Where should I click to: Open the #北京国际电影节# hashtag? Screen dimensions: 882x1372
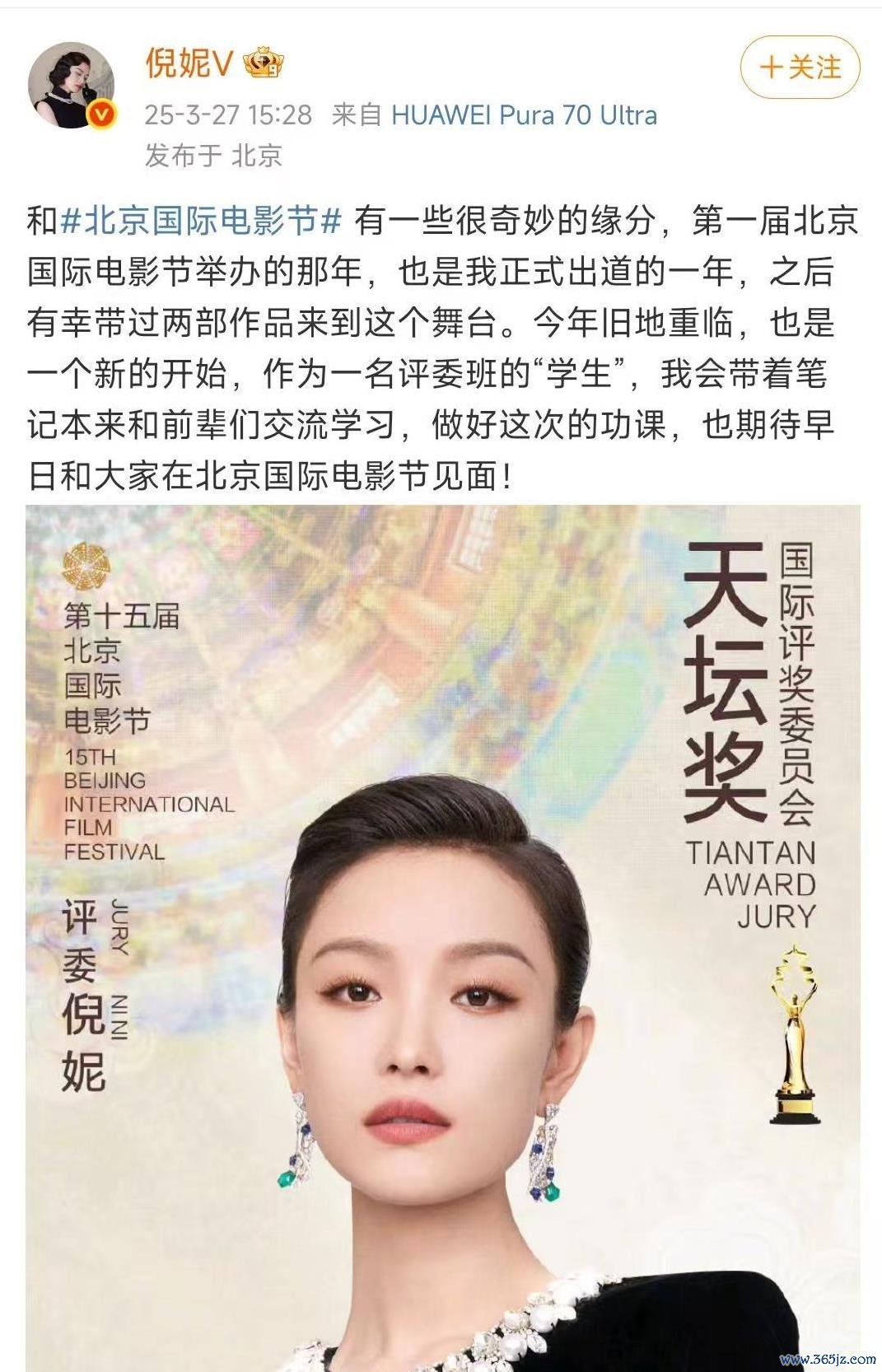tap(201, 221)
